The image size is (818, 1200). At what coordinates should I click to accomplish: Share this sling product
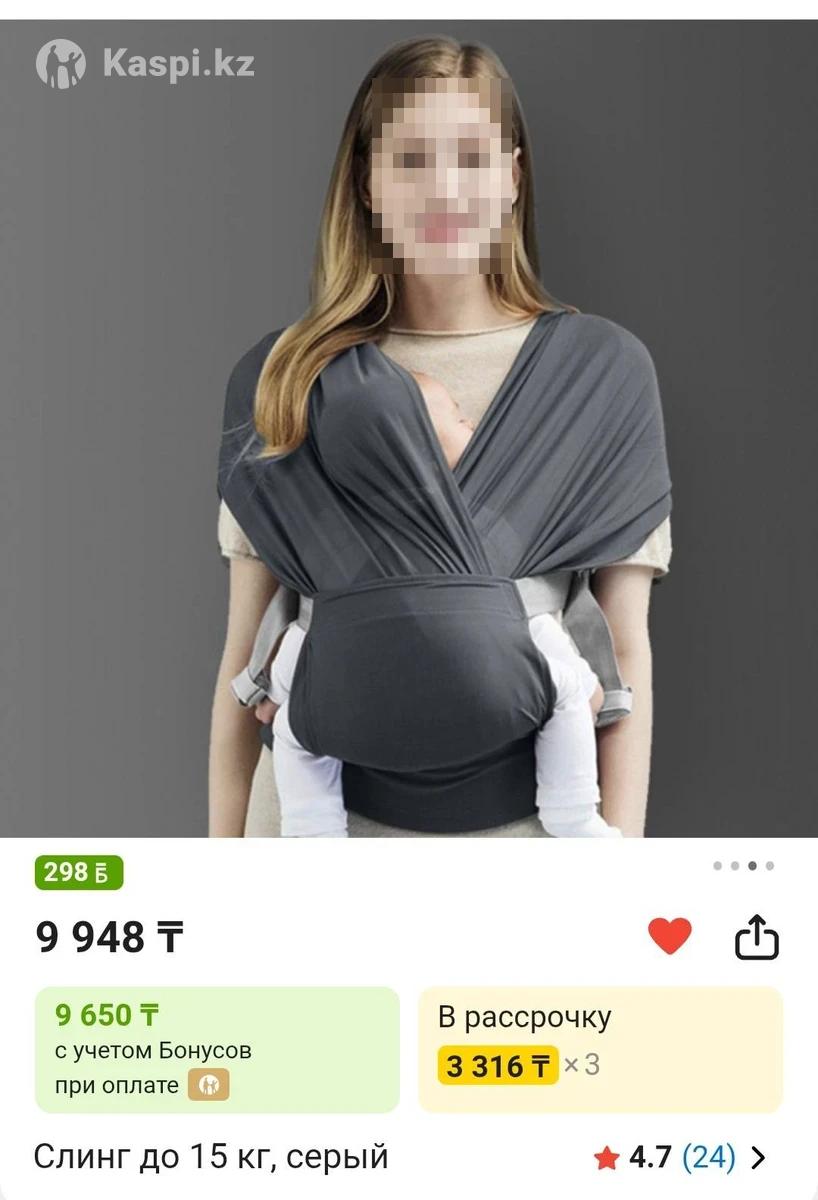(x=756, y=937)
